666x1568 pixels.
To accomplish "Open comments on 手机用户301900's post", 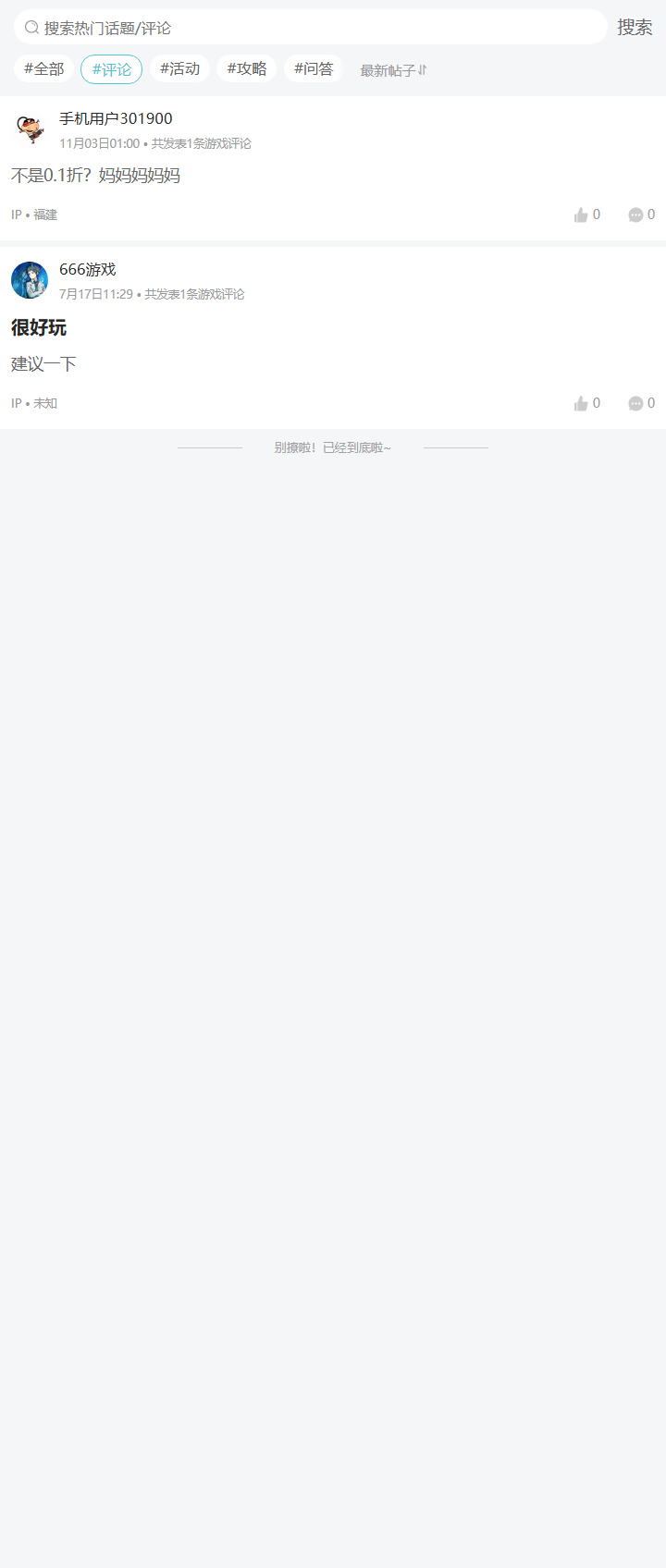I will point(641,214).
